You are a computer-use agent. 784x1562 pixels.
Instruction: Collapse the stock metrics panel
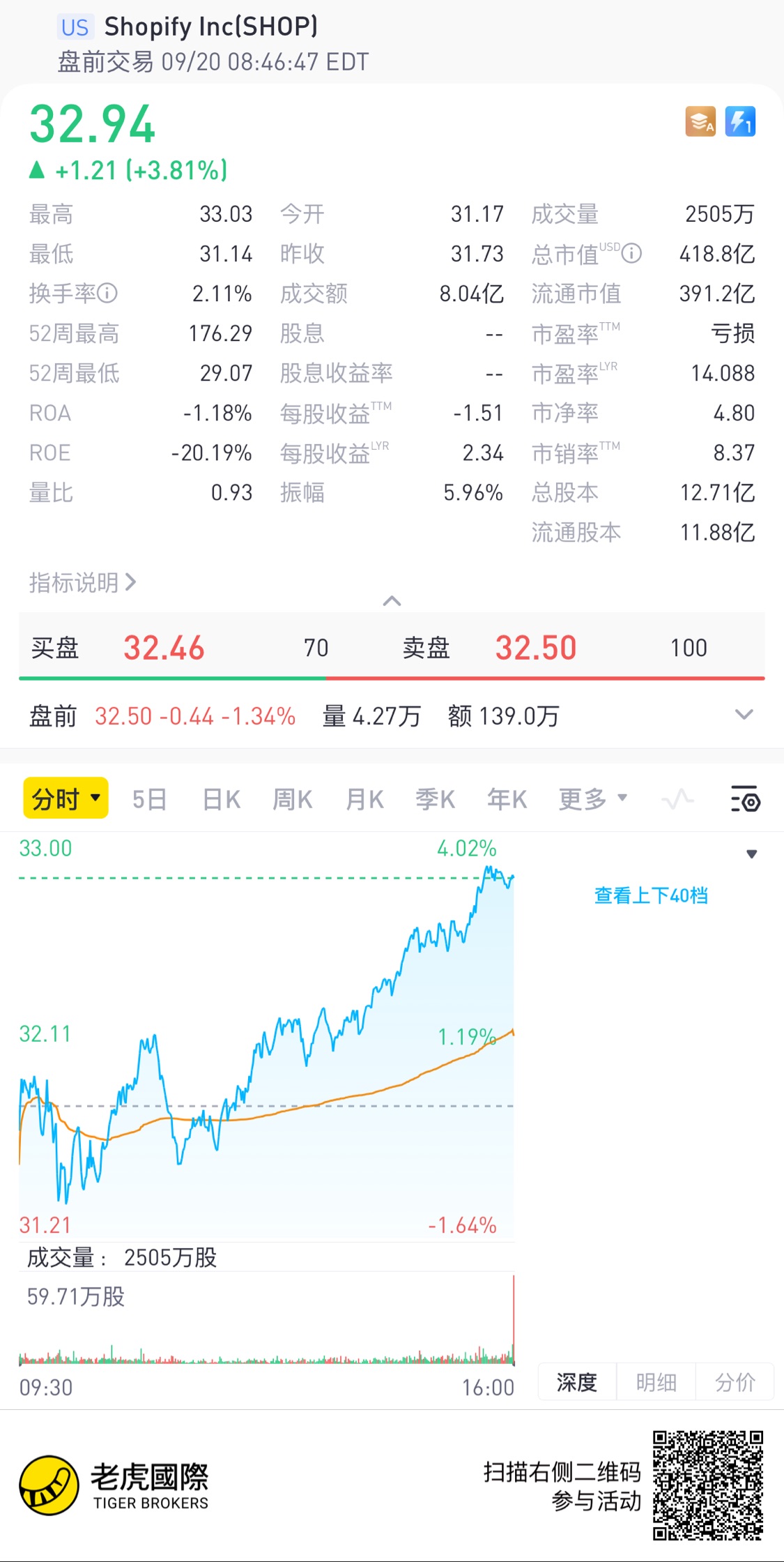392,601
